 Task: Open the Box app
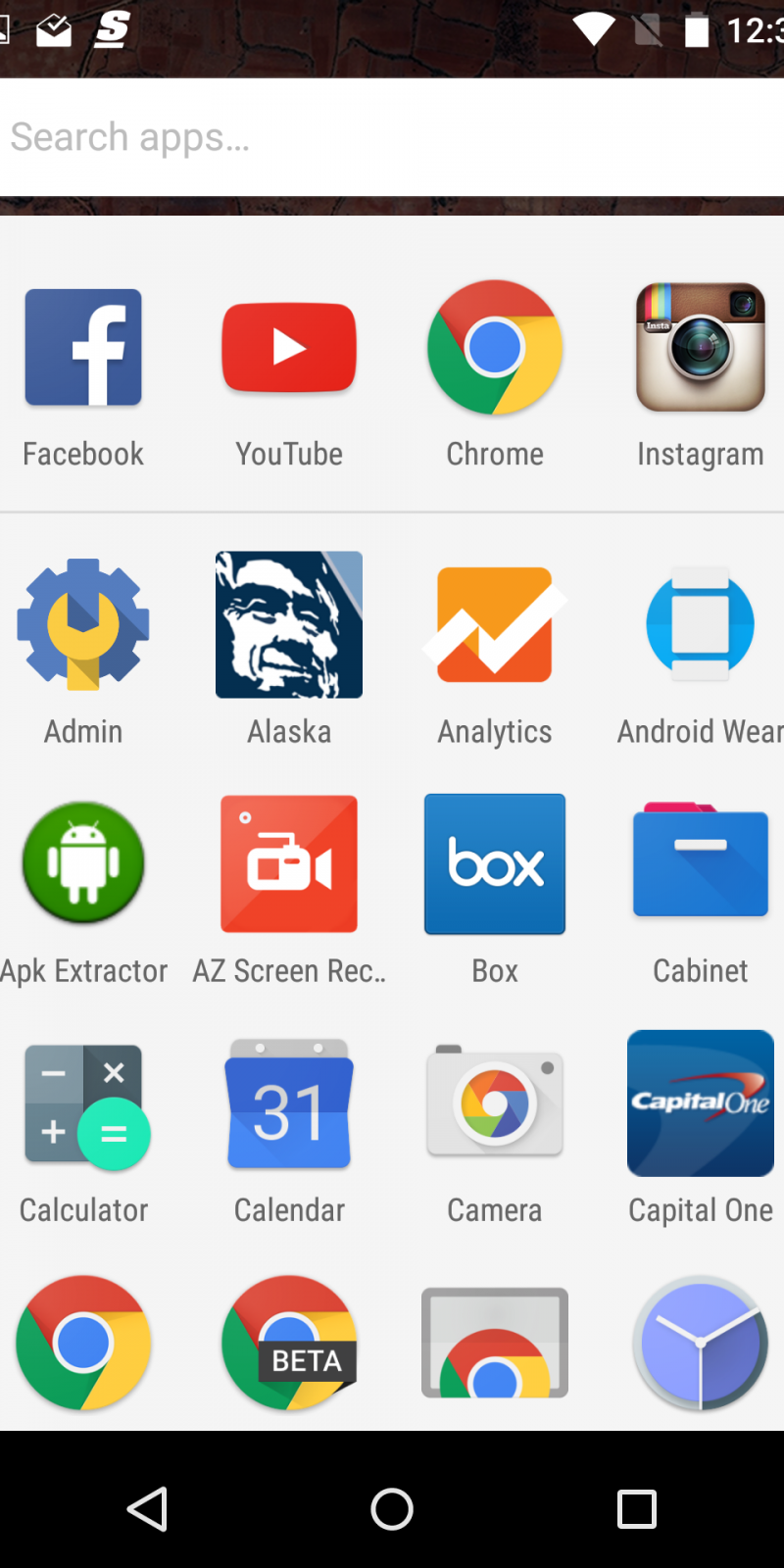[x=495, y=863]
